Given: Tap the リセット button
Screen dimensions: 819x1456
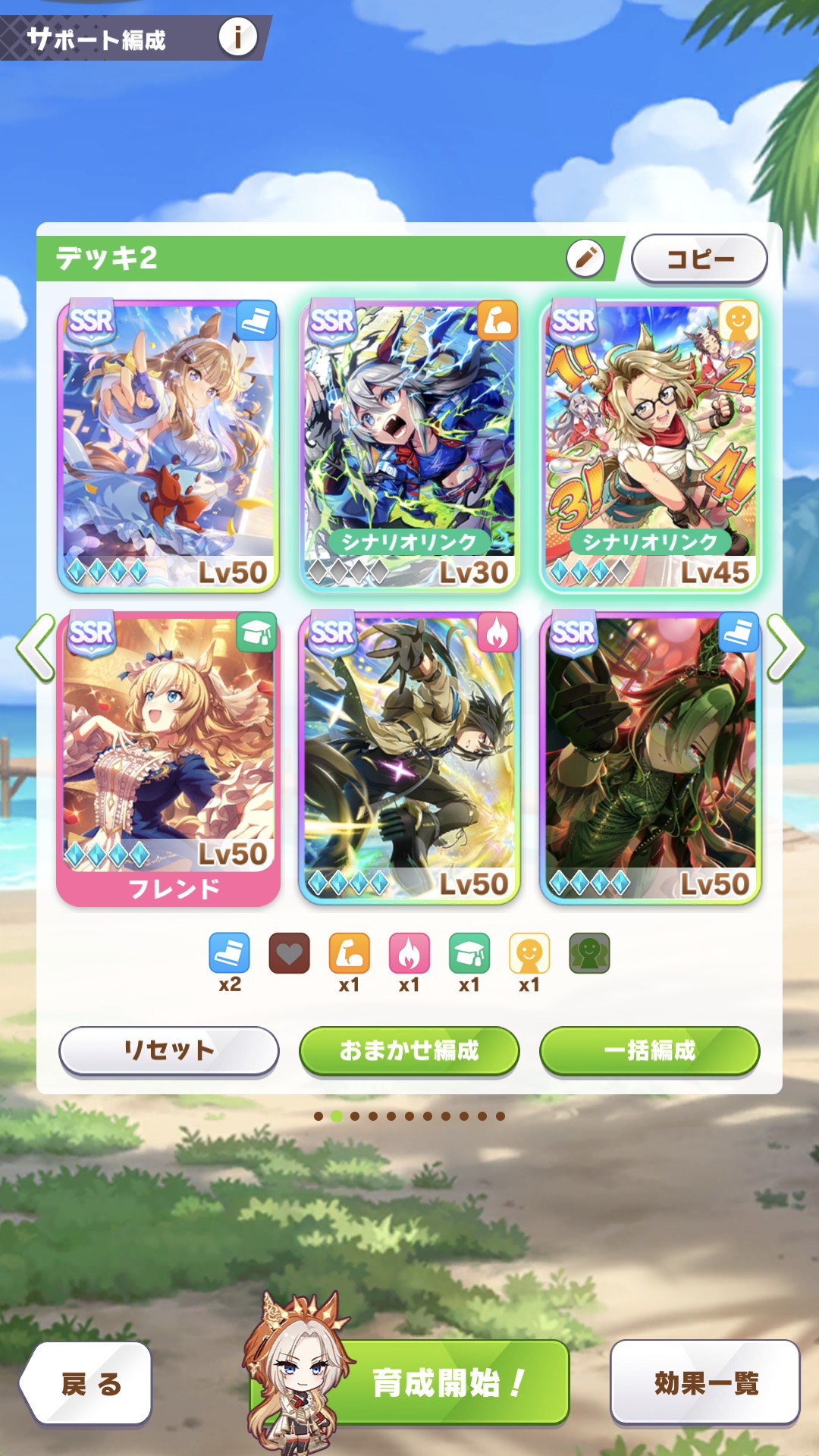Looking at the screenshot, I should (x=168, y=1050).
